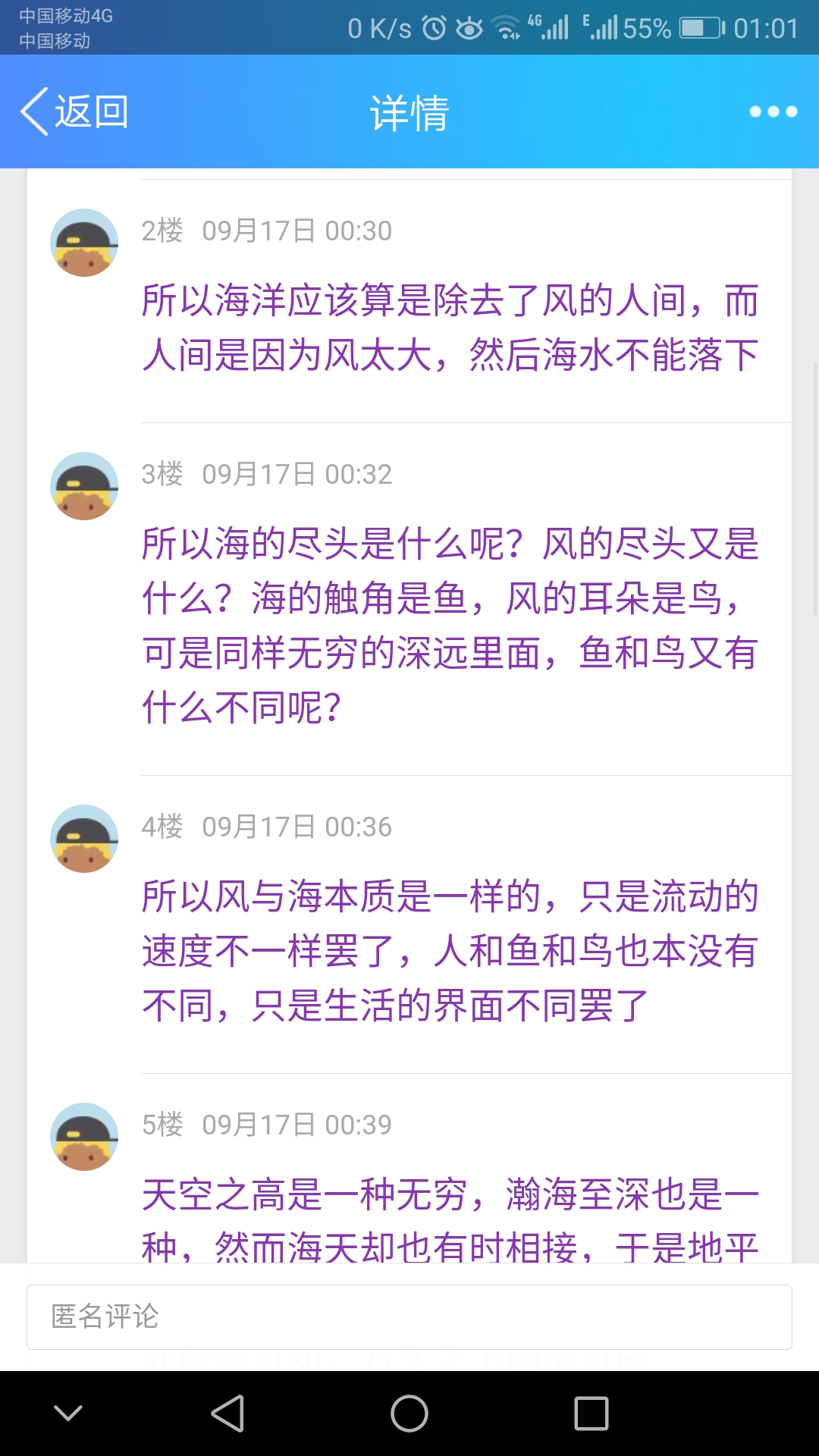Tap the avatar of the 5楼 commenter
Image resolution: width=819 pixels, height=1456 pixels.
click(x=84, y=1137)
